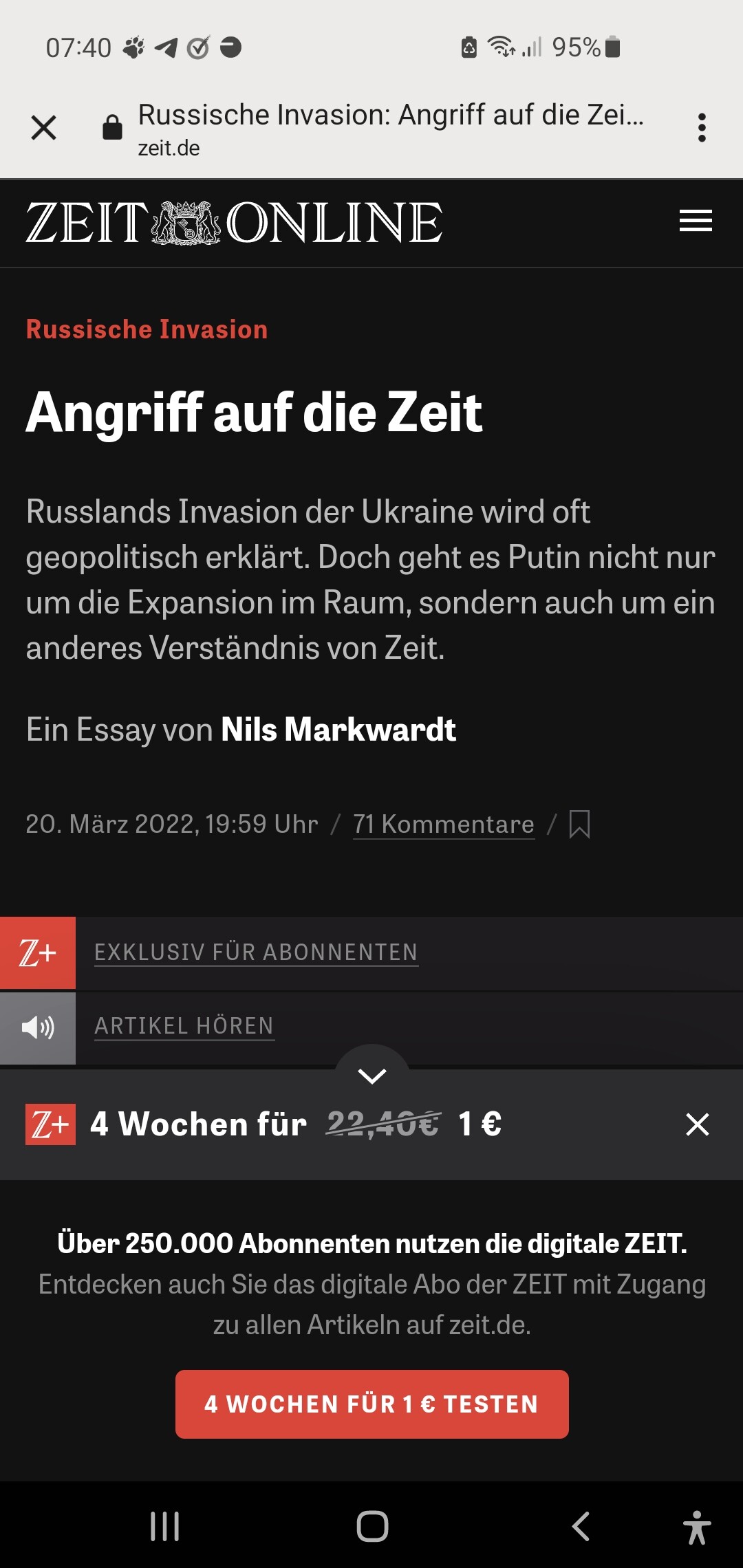The width and height of the screenshot is (743, 1568).
Task: Dismiss the 4 Wochen für 1 € banner
Action: 698,1124
